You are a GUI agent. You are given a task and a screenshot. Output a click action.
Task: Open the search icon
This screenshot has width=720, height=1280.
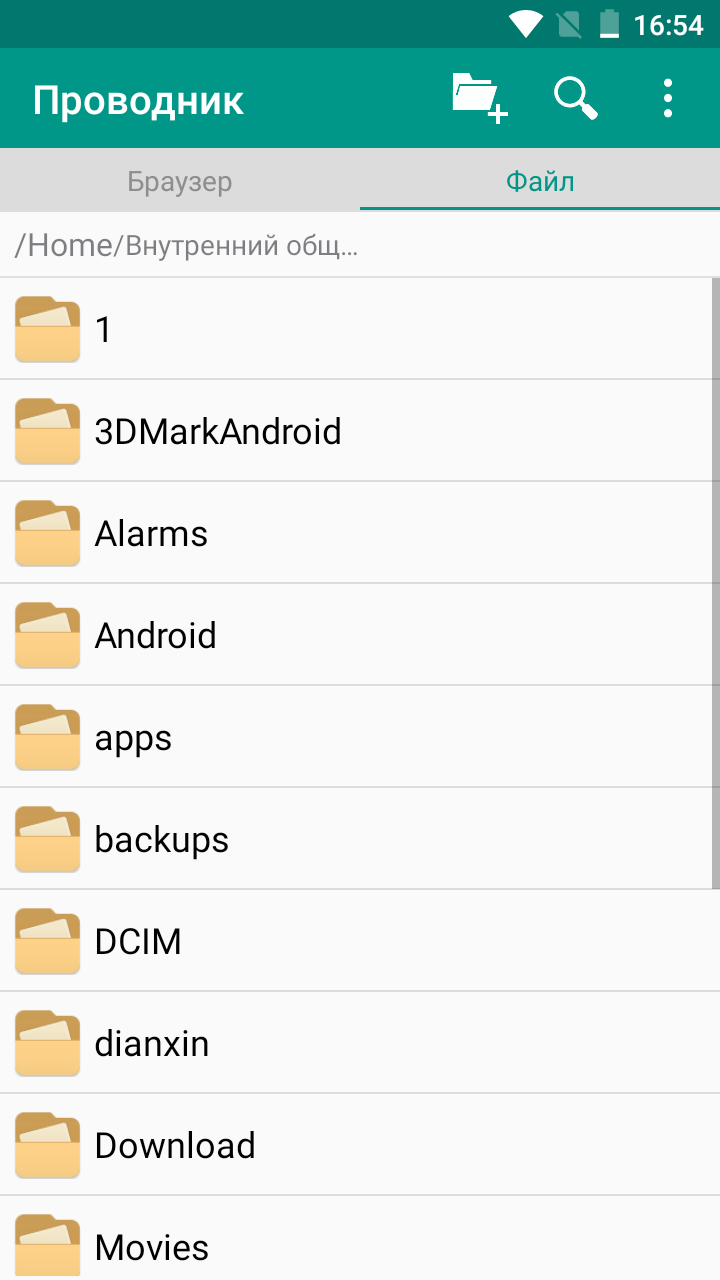(576, 98)
